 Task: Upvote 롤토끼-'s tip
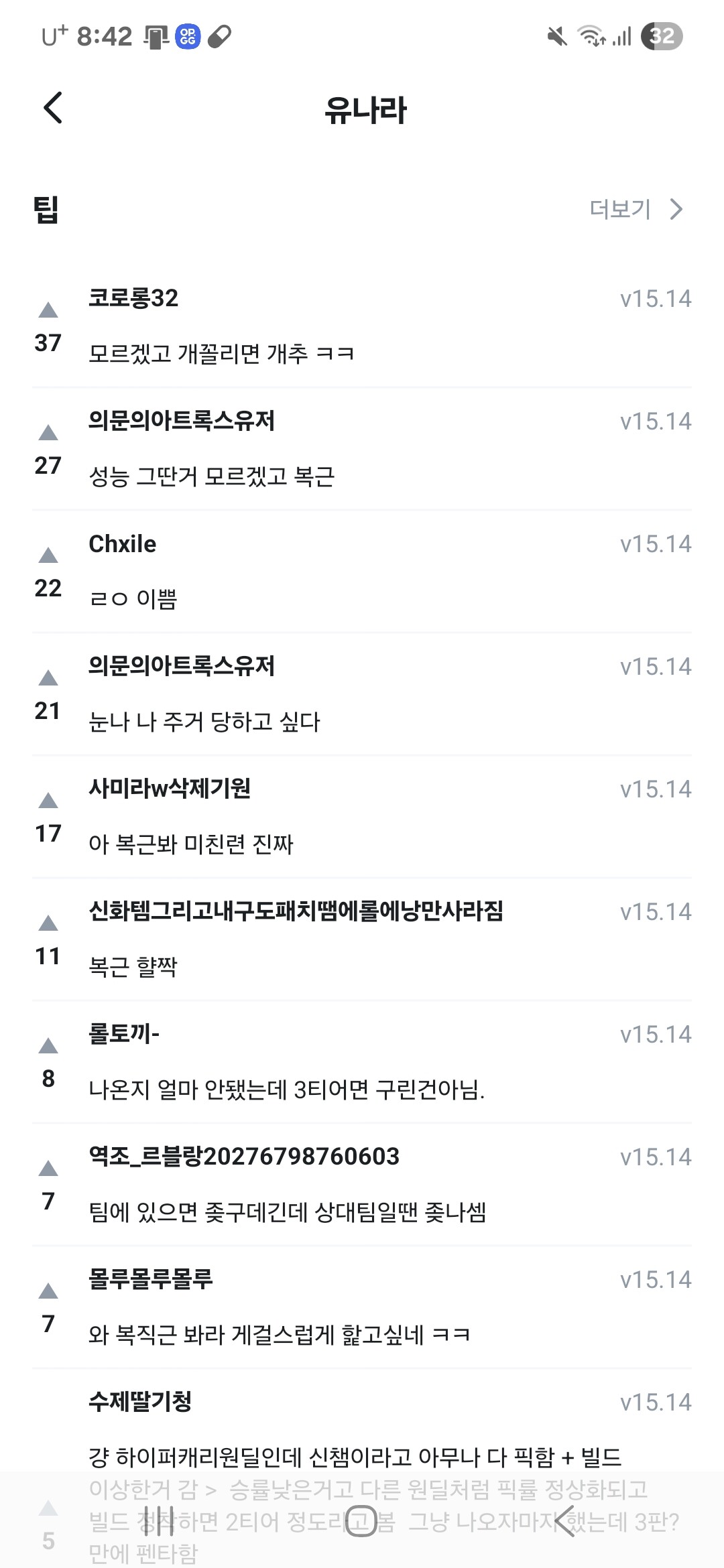tap(48, 1046)
